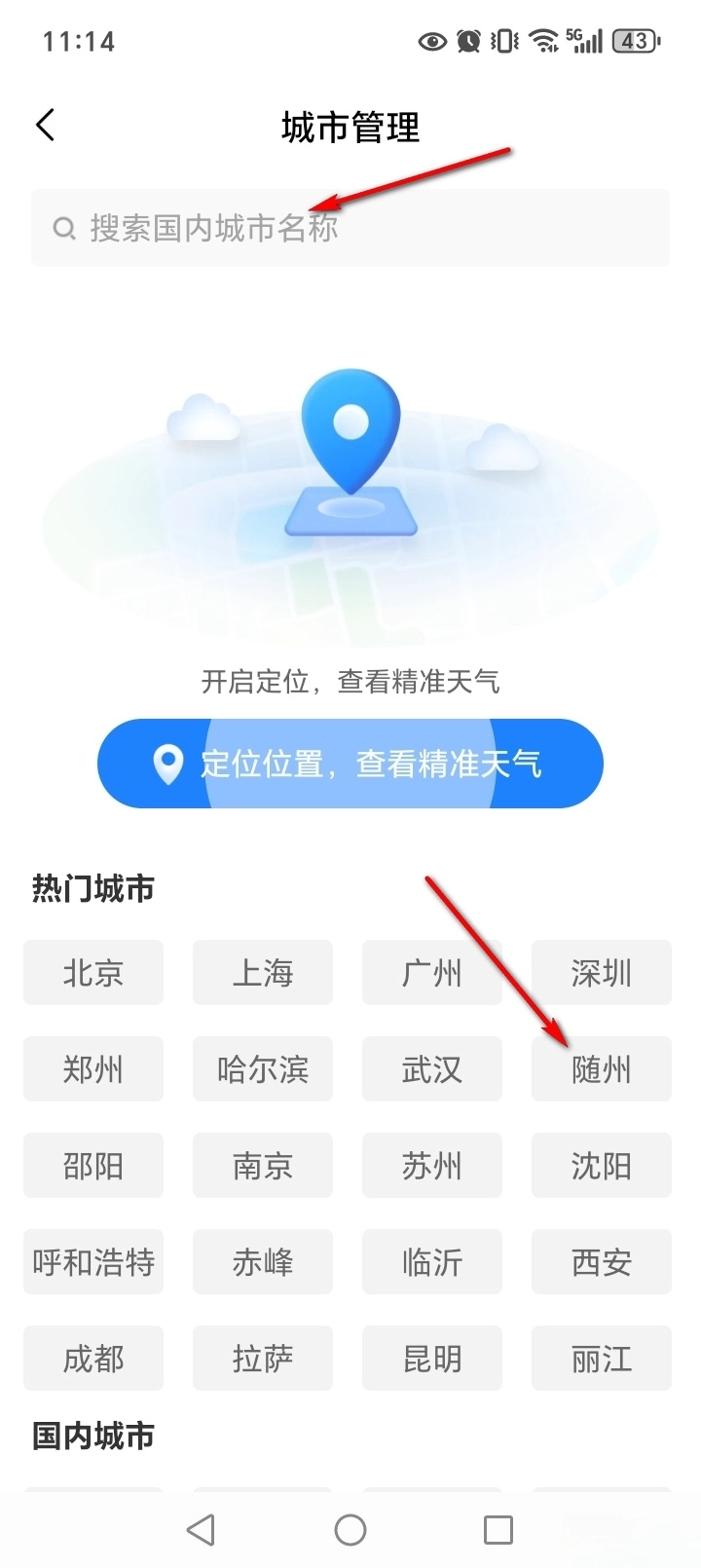Go to the system home screen
The image size is (701, 1568).
[x=350, y=1530]
